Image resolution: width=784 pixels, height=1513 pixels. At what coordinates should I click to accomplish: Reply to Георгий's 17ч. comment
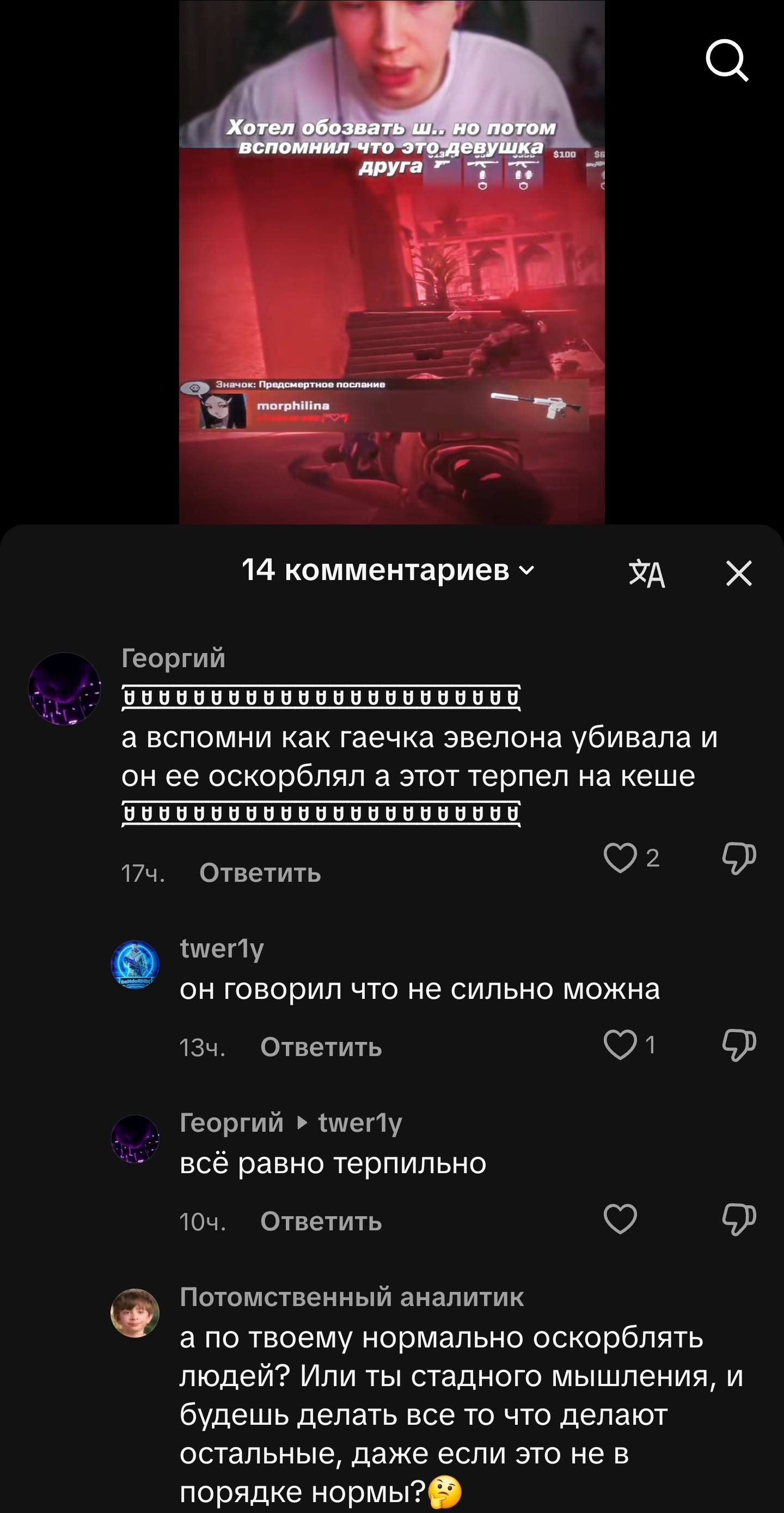[x=260, y=873]
